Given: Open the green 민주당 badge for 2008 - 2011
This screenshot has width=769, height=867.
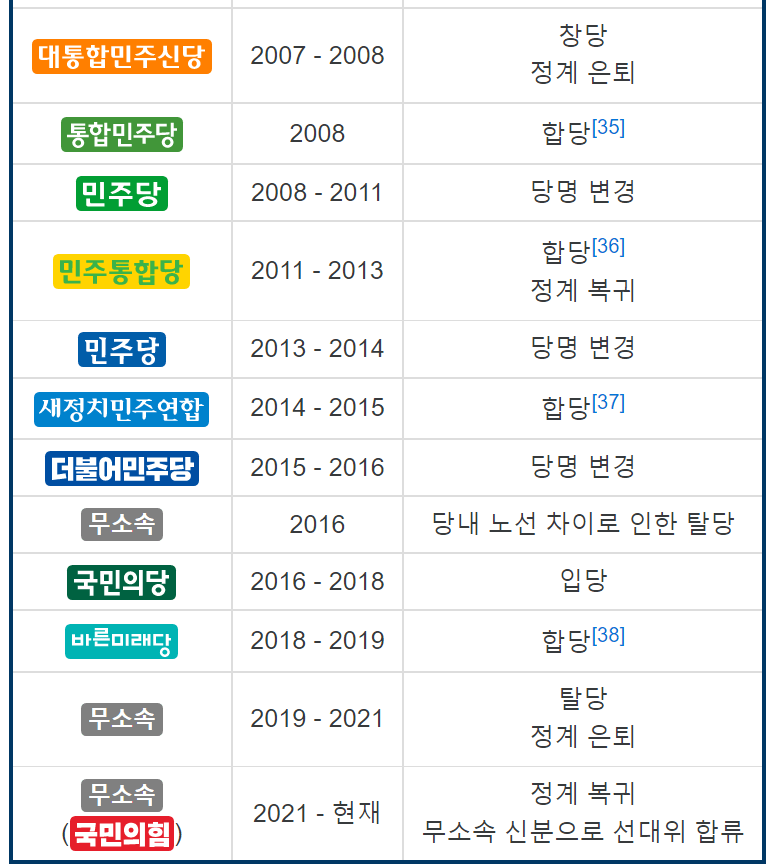Looking at the screenshot, I should 122,193.
